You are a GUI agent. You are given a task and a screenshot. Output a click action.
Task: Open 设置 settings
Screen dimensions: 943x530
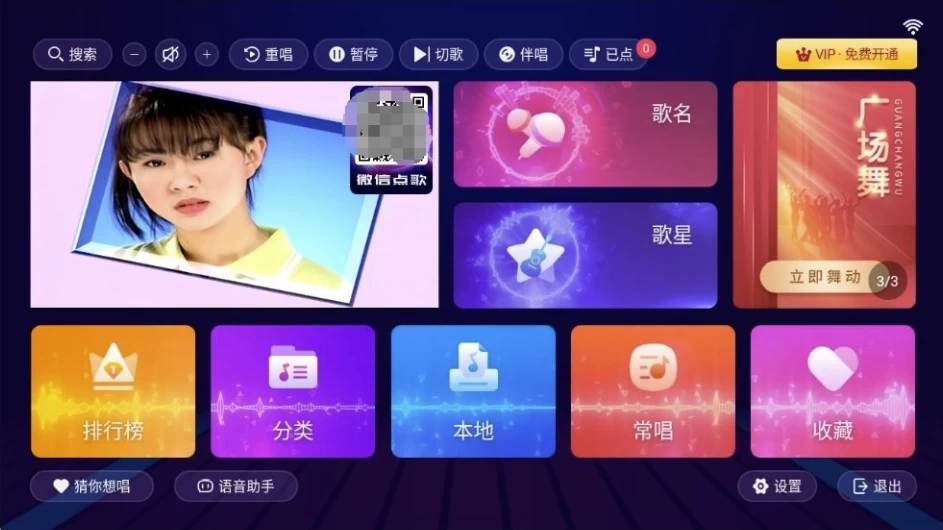tap(777, 486)
